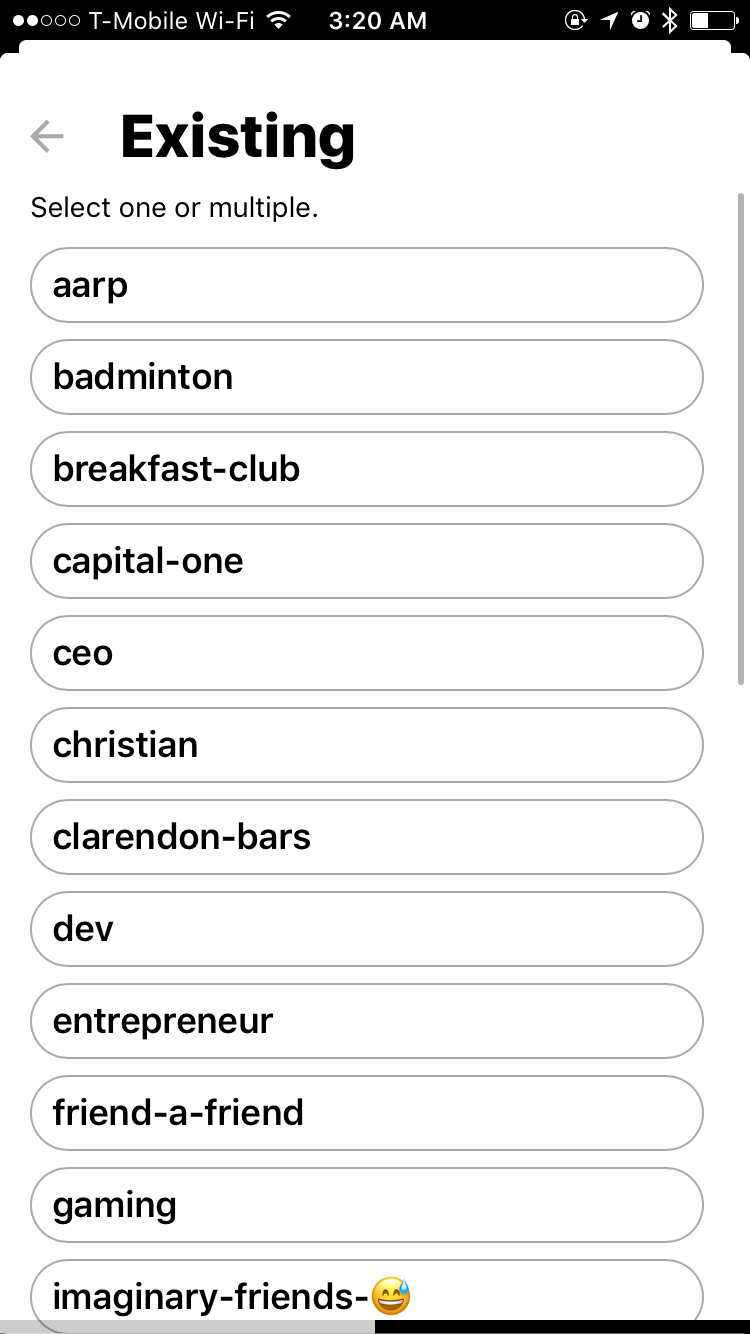The height and width of the screenshot is (1334, 750).
Task: Select the gaming chip
Action: 366,1205
